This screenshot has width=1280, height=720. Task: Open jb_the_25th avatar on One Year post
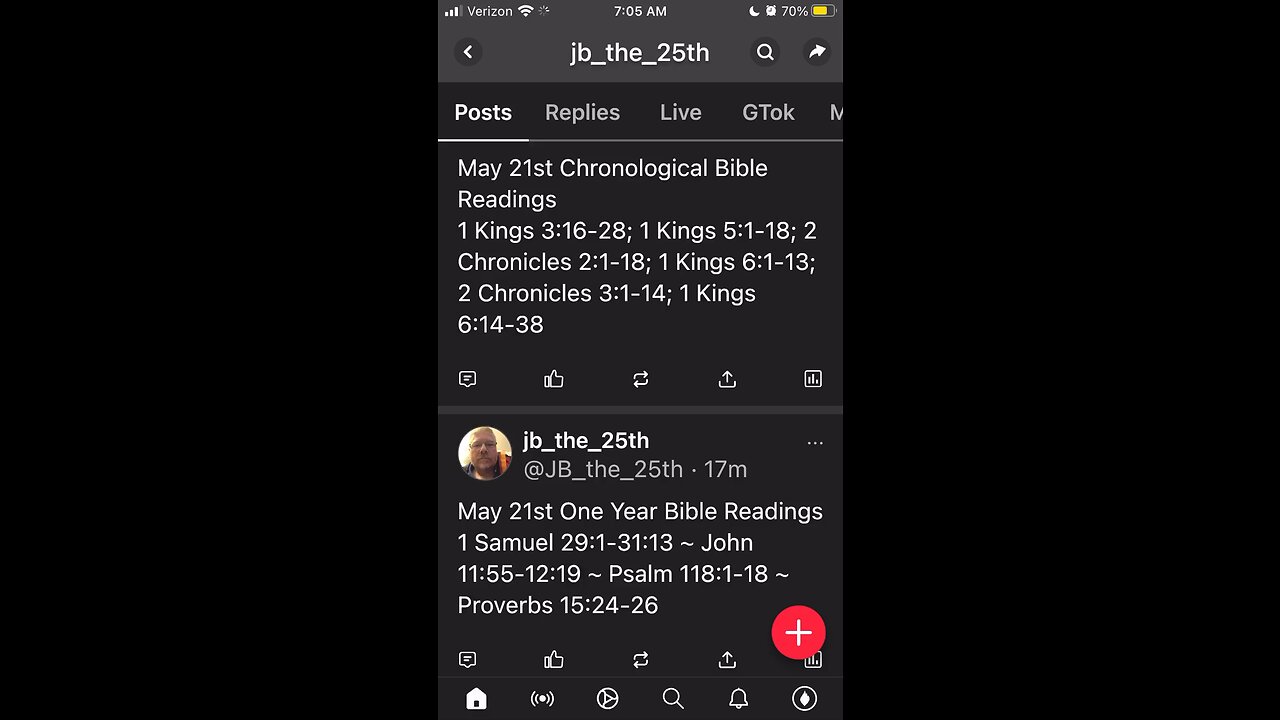pyautogui.click(x=485, y=454)
